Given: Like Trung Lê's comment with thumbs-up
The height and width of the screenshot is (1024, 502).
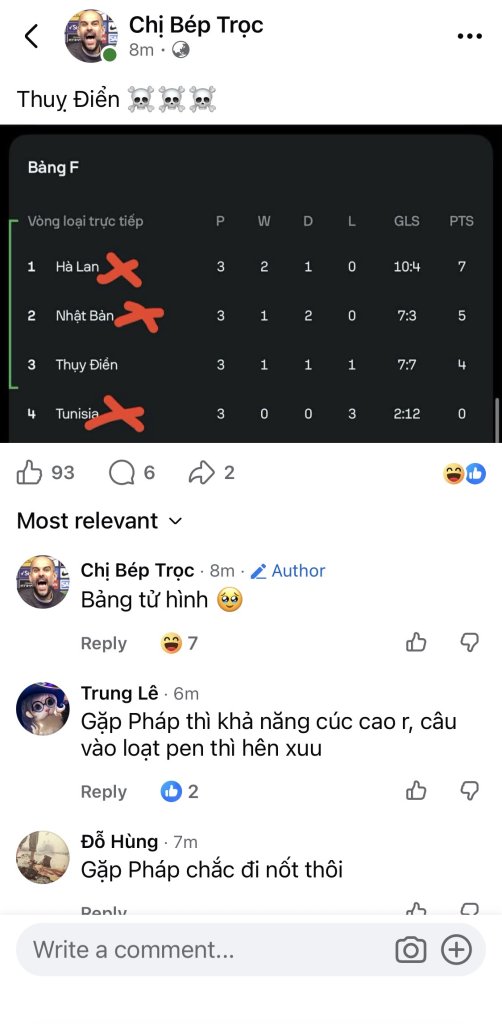Looking at the screenshot, I should click(x=416, y=791).
